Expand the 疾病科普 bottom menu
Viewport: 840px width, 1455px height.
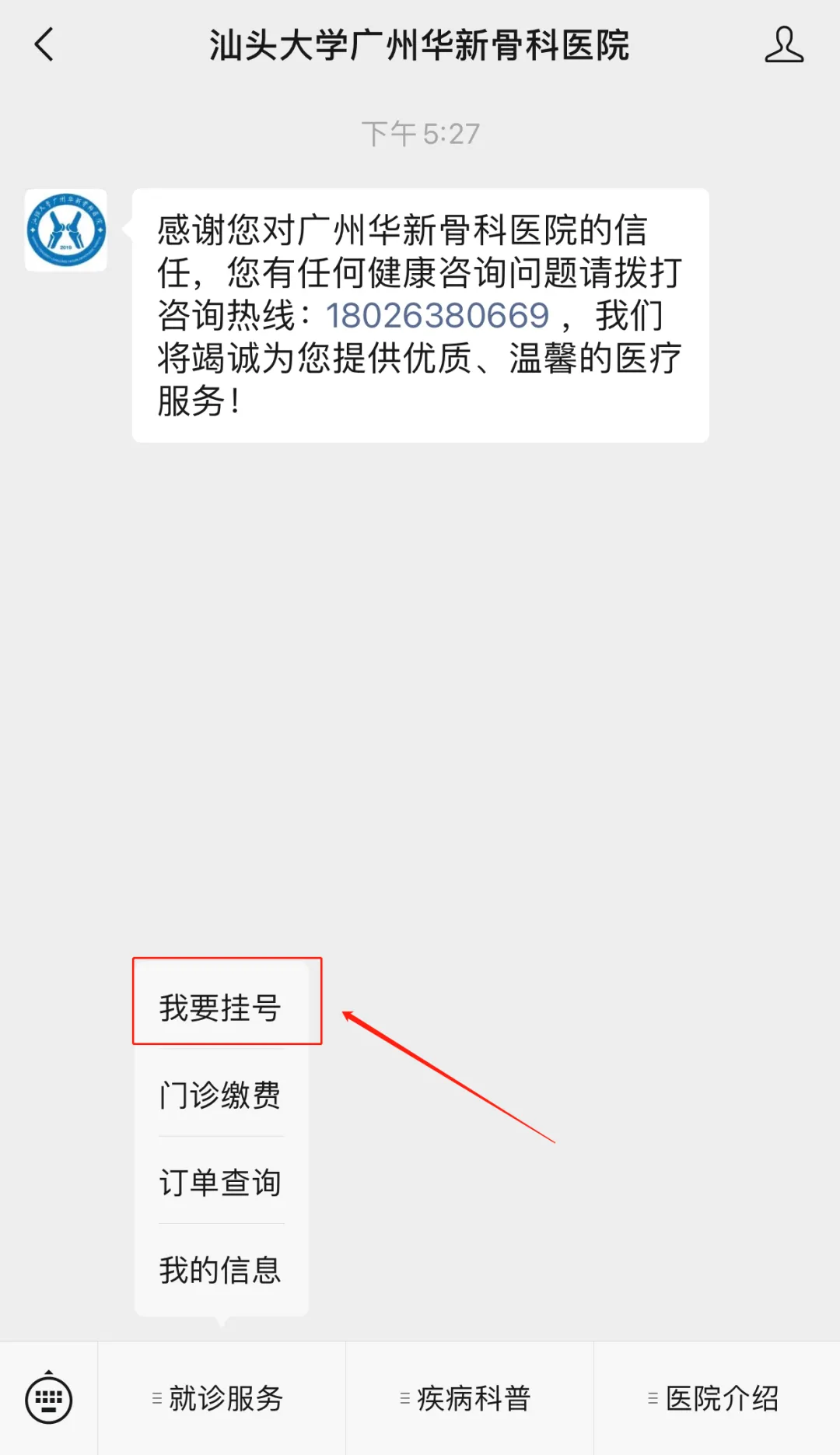(469, 1398)
